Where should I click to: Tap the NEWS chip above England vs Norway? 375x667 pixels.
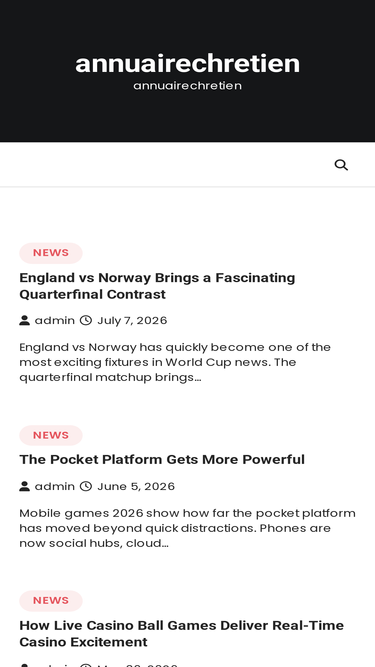pos(51,253)
